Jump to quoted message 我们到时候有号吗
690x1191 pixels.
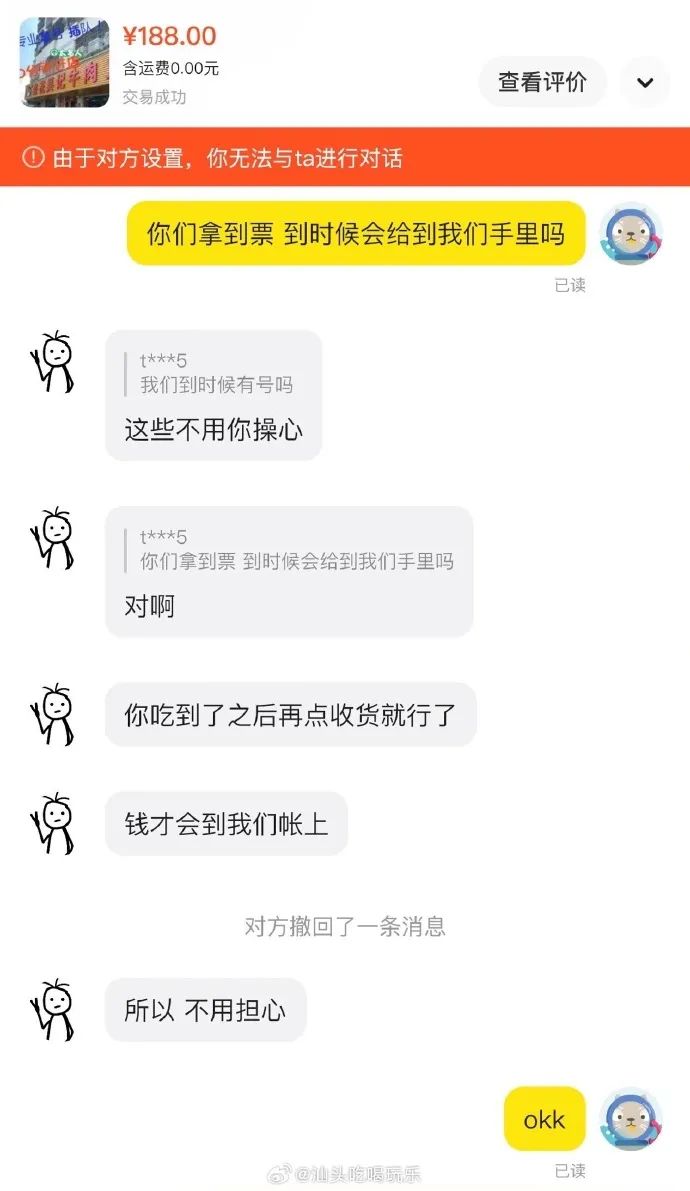[x=216, y=374]
